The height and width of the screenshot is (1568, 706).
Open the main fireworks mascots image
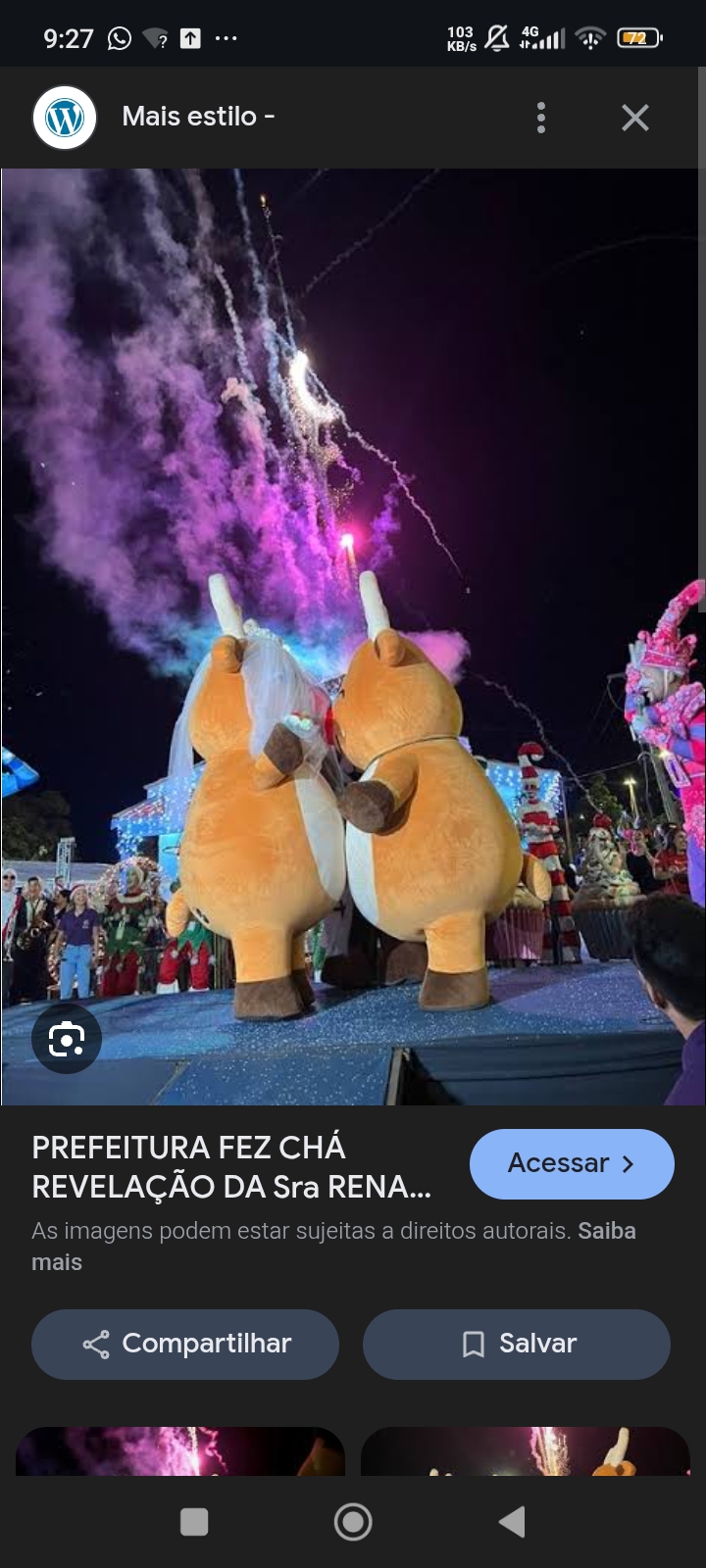353,637
